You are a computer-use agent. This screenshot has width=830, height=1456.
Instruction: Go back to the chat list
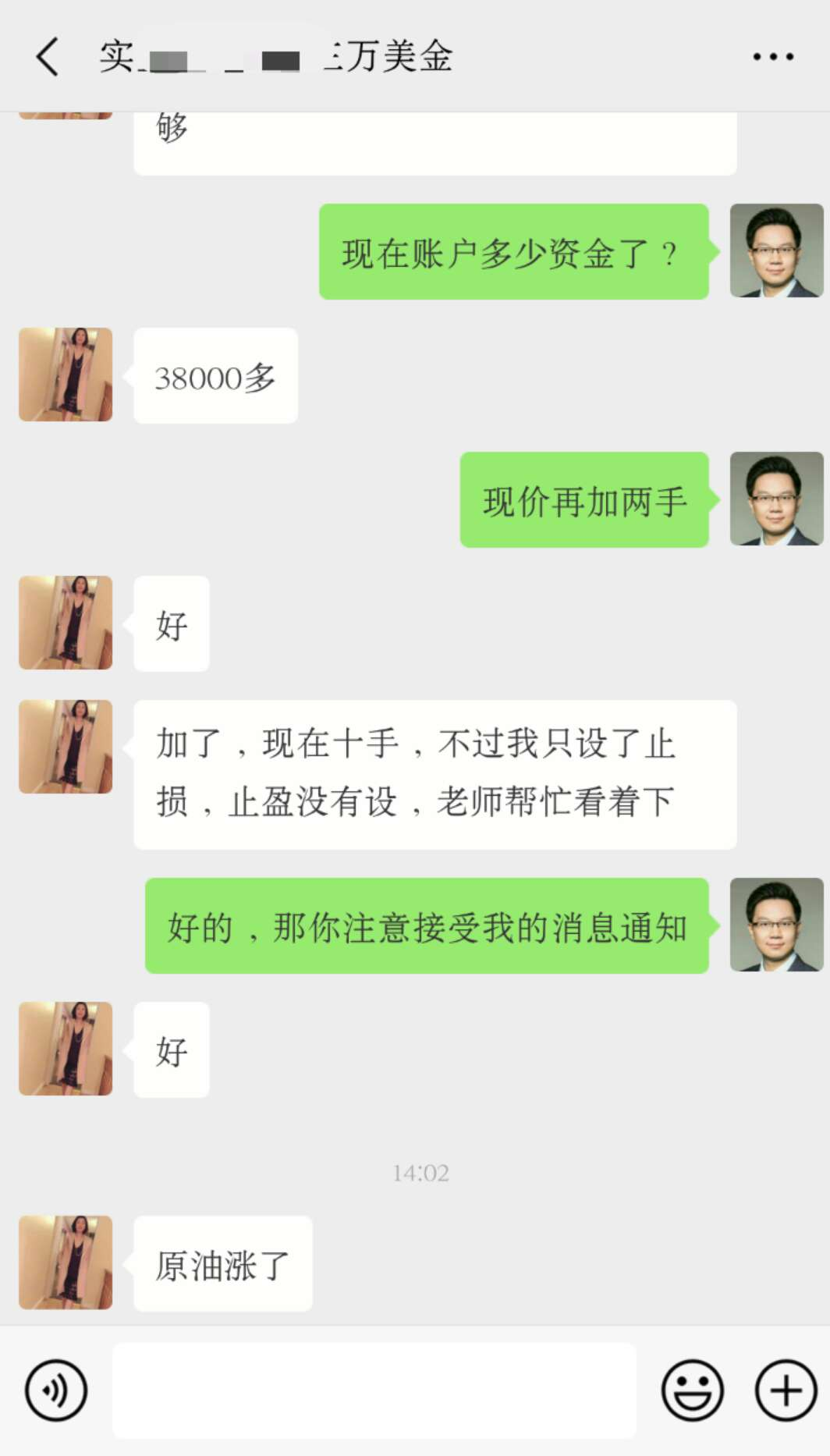[47, 57]
